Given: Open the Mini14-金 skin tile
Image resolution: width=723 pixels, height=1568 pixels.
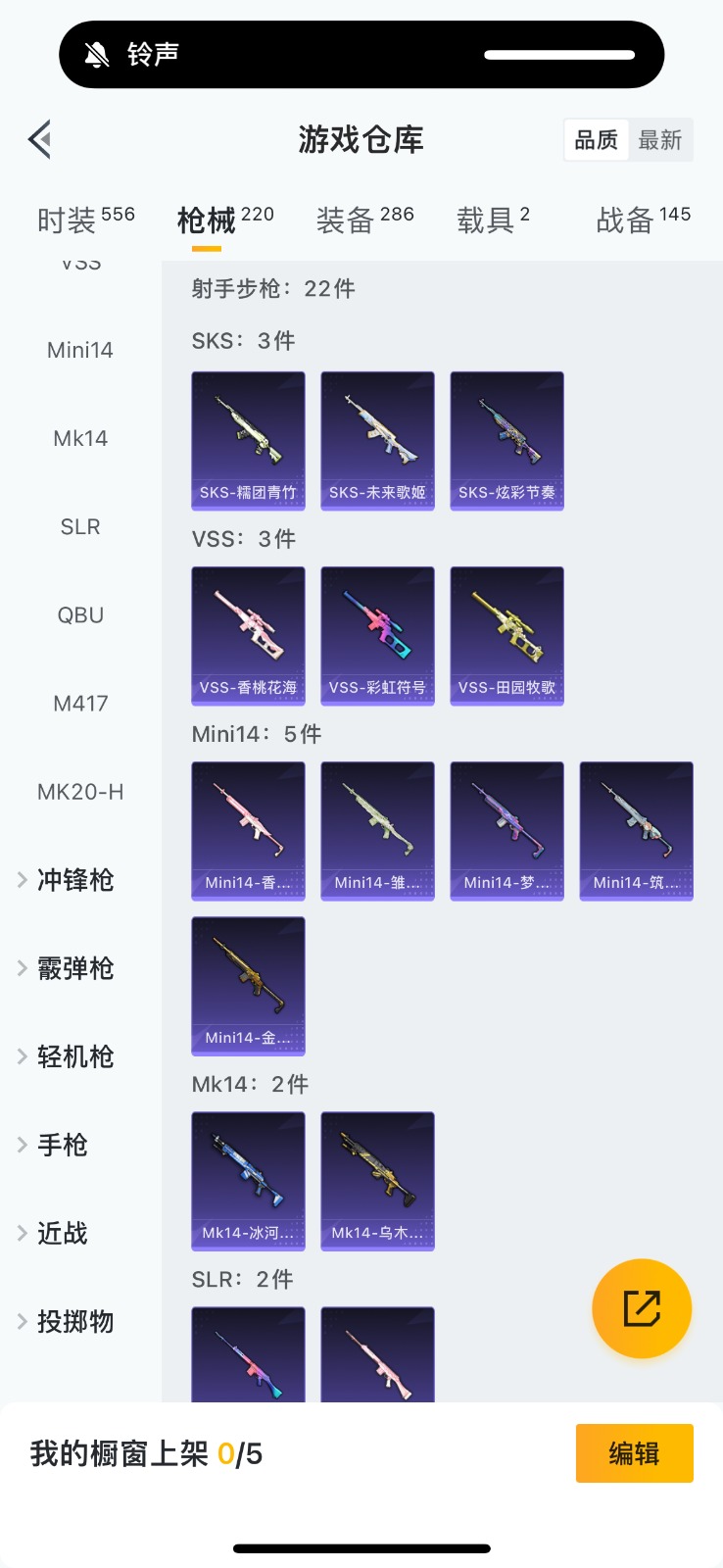Looking at the screenshot, I should [248, 985].
